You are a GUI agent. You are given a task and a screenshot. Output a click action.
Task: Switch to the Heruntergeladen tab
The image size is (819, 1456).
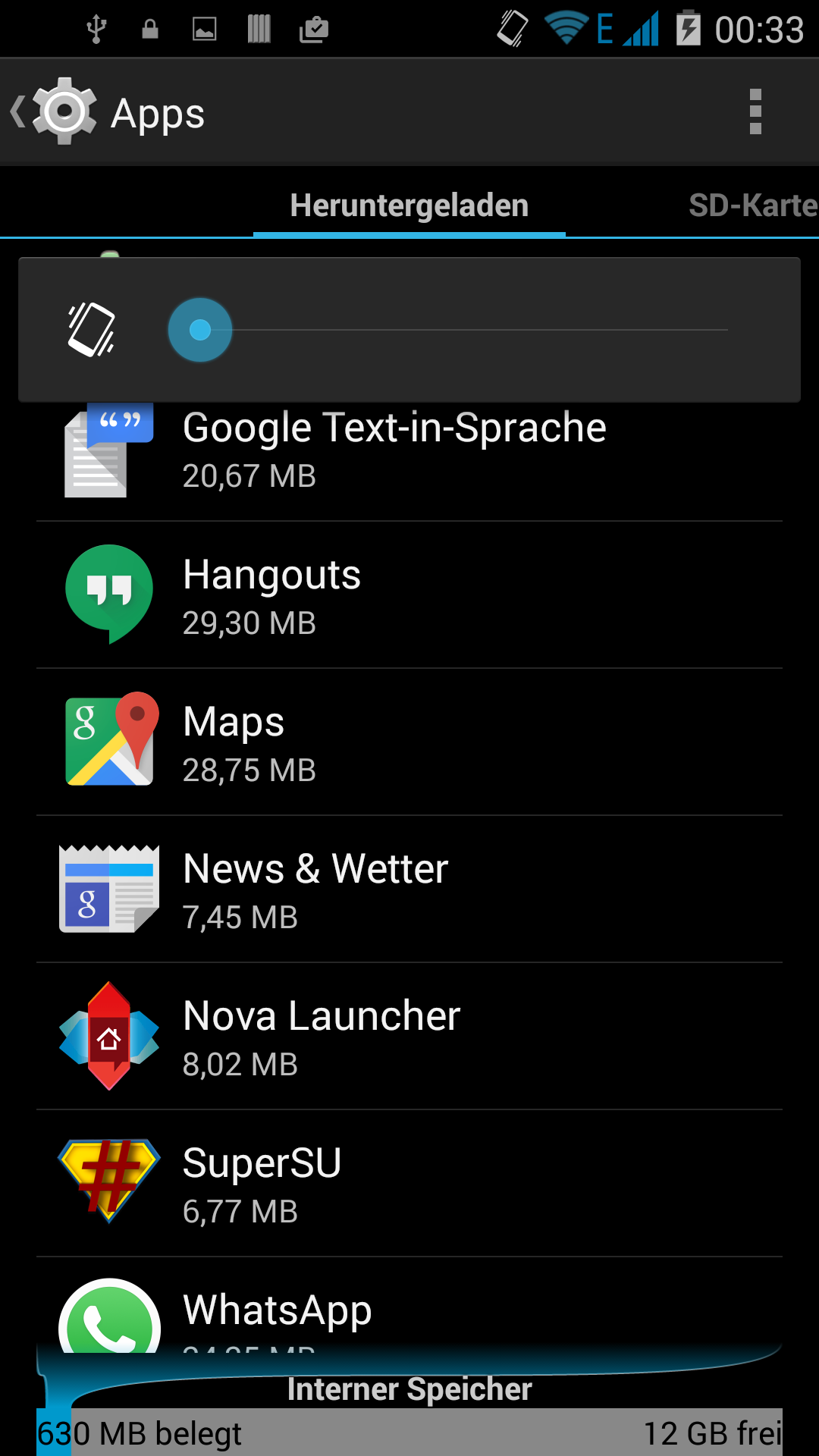pos(409,206)
